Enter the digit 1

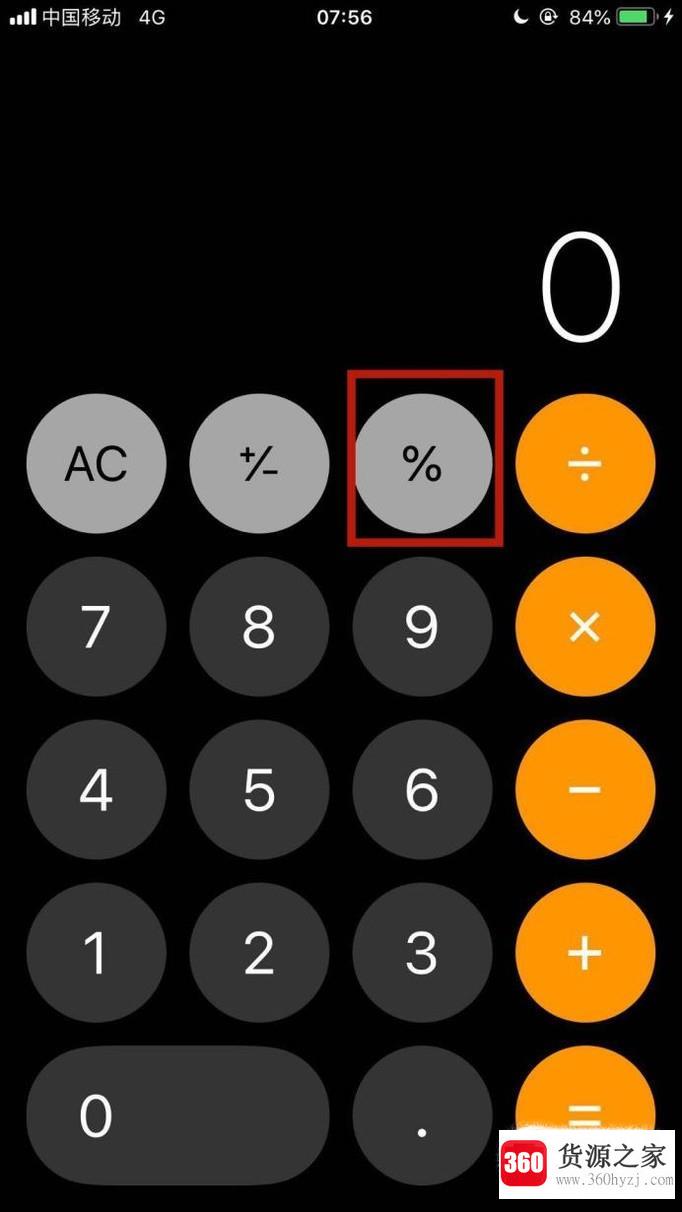[x=96, y=953]
